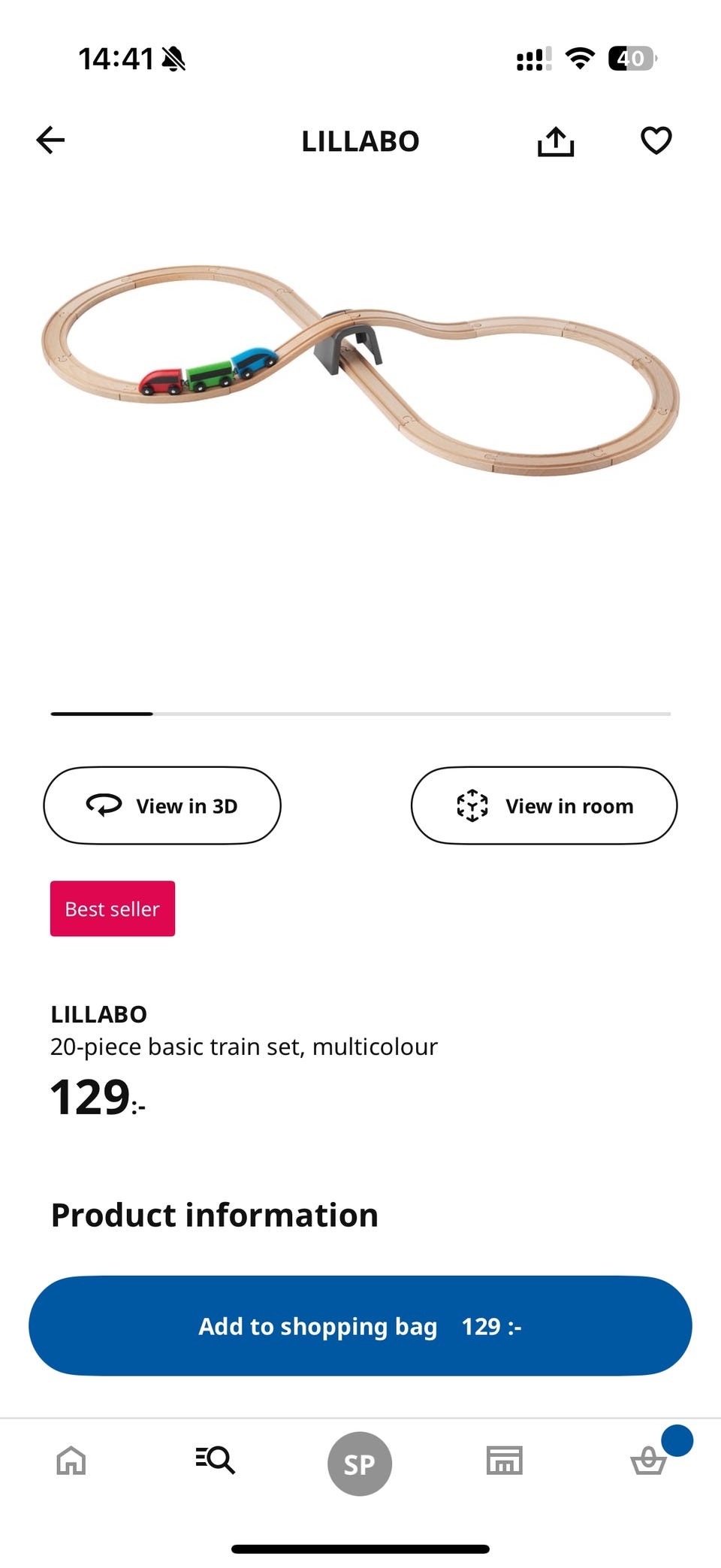Share the LILLABO product

click(556, 140)
